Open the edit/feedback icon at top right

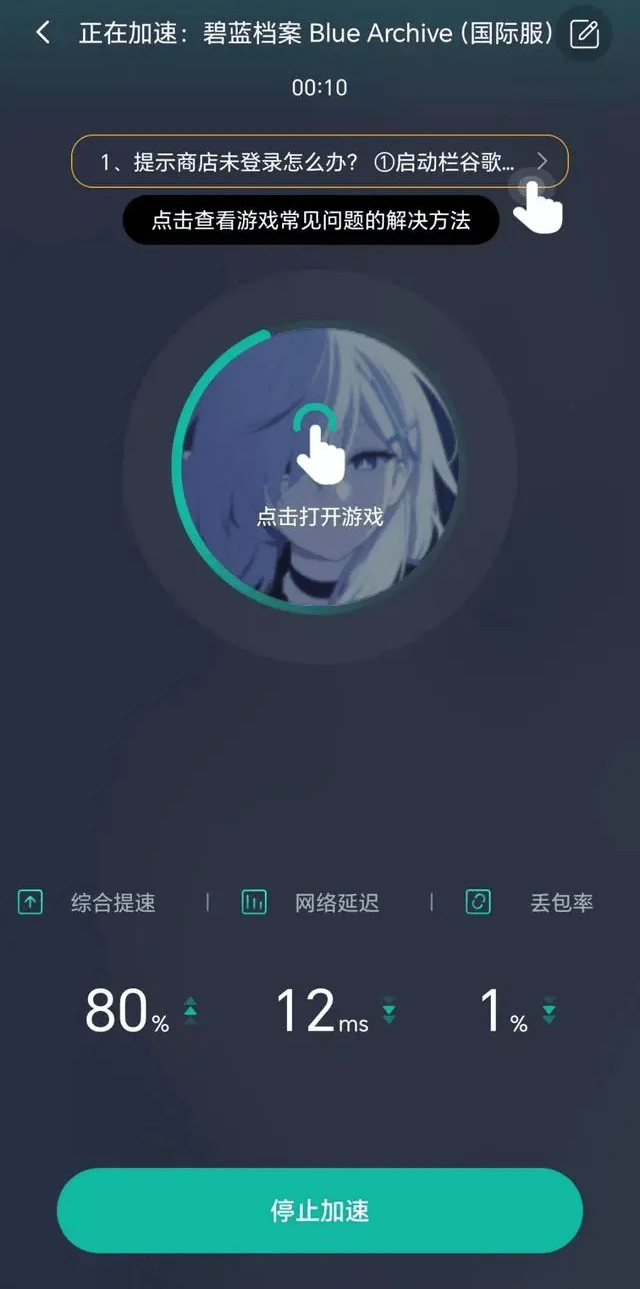click(583, 34)
